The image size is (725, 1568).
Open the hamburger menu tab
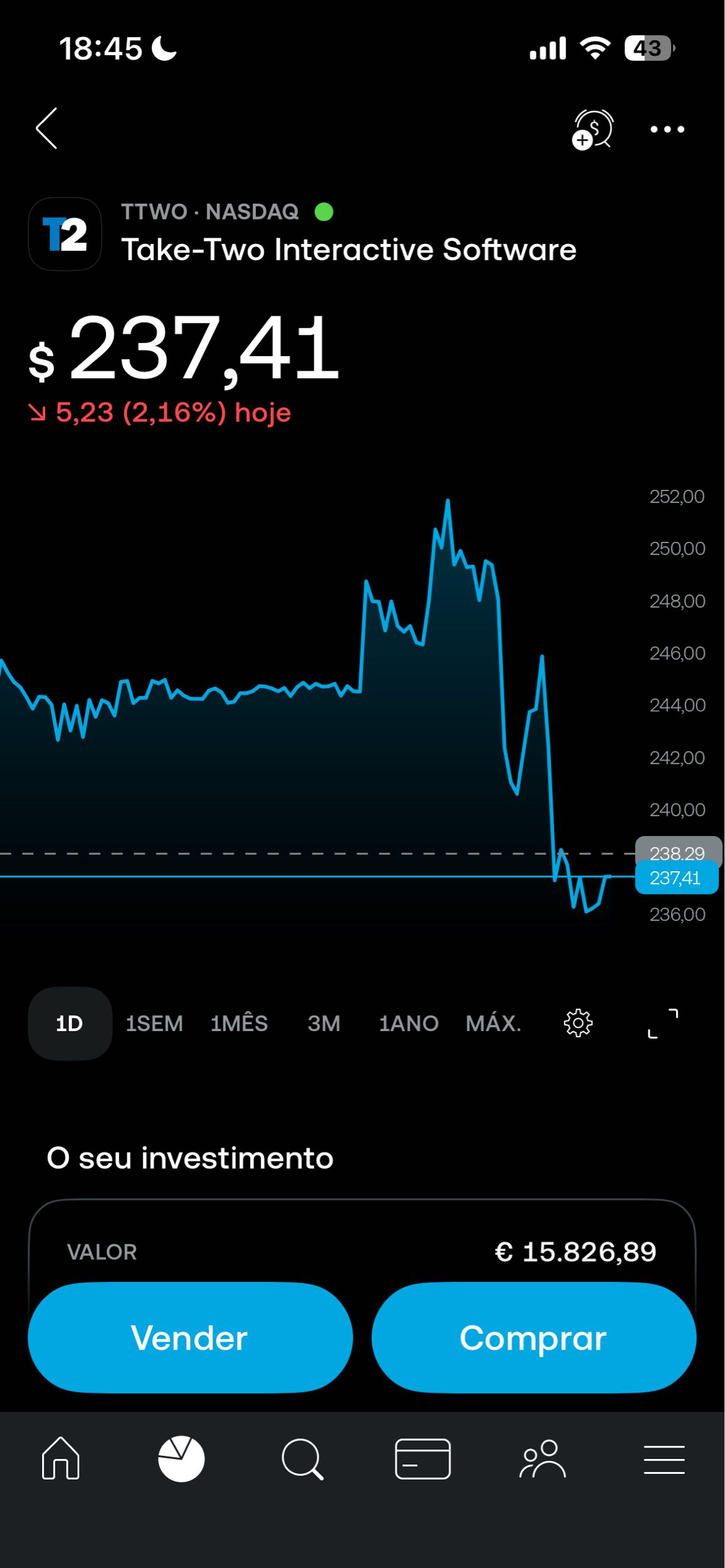[664, 1459]
